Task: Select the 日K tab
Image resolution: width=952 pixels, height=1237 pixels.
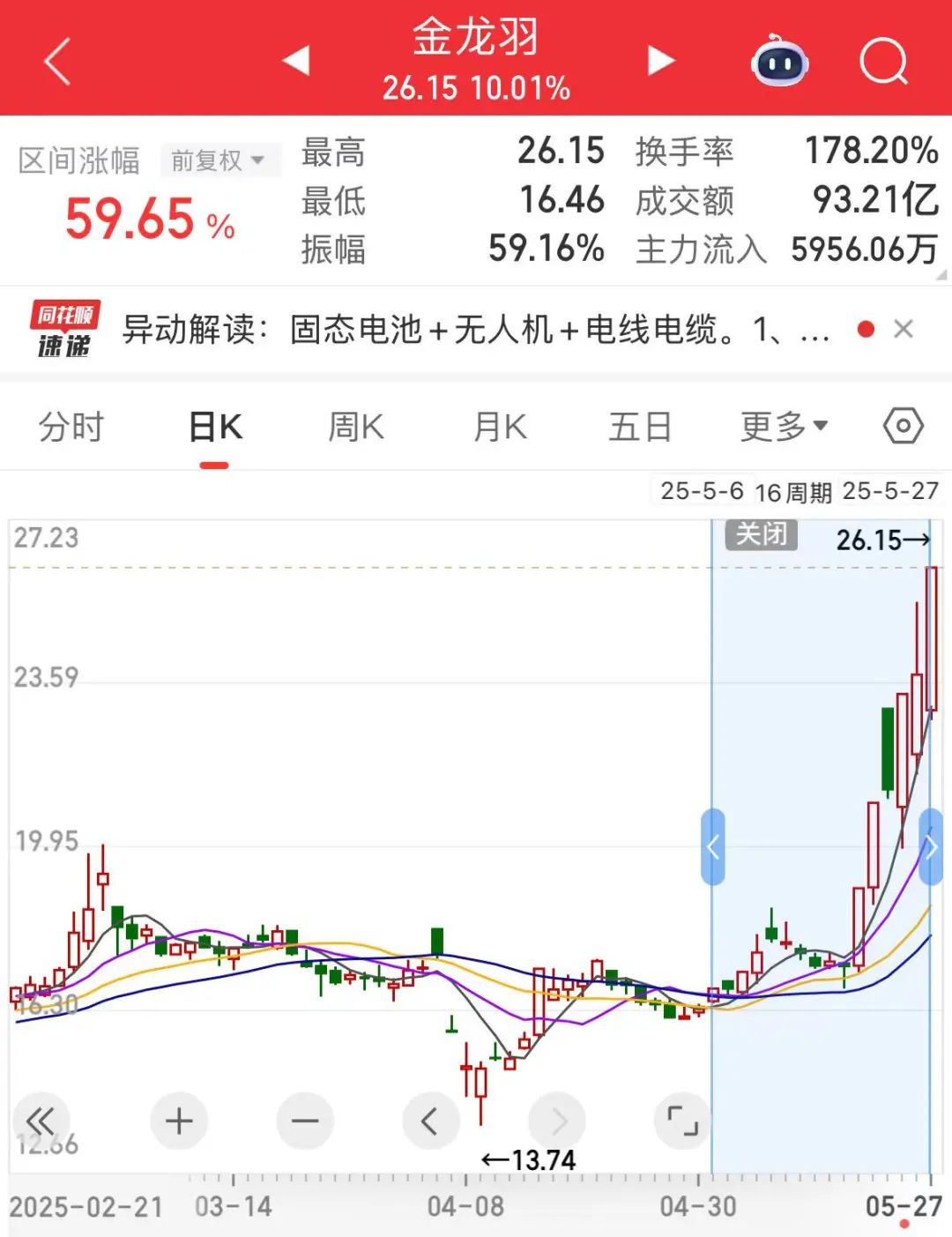Action: tap(215, 428)
